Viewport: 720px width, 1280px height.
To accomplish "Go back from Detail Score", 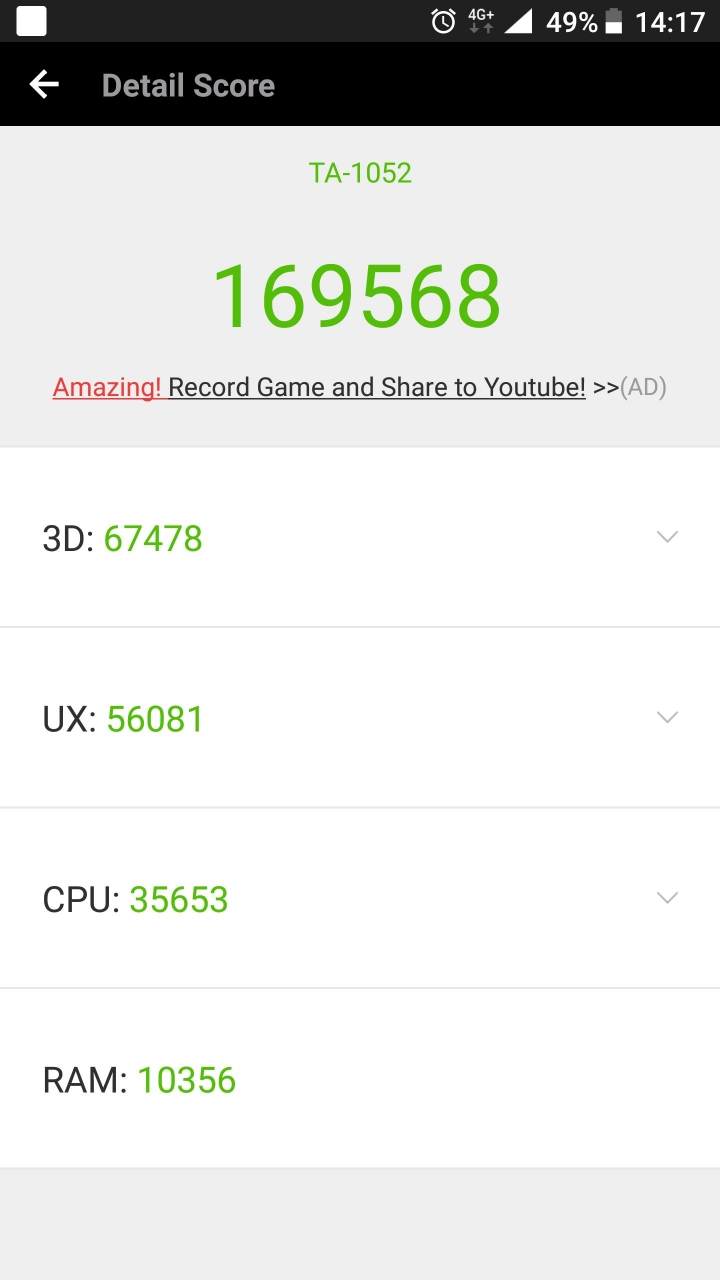I will 44,85.
